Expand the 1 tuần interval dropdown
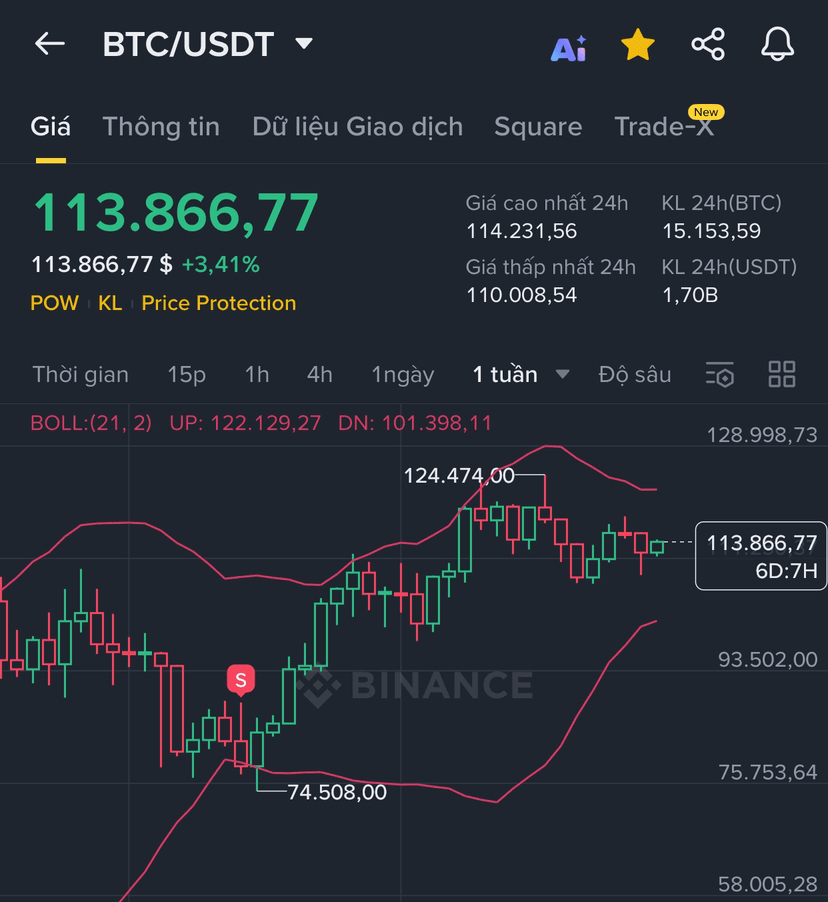 [x=520, y=375]
